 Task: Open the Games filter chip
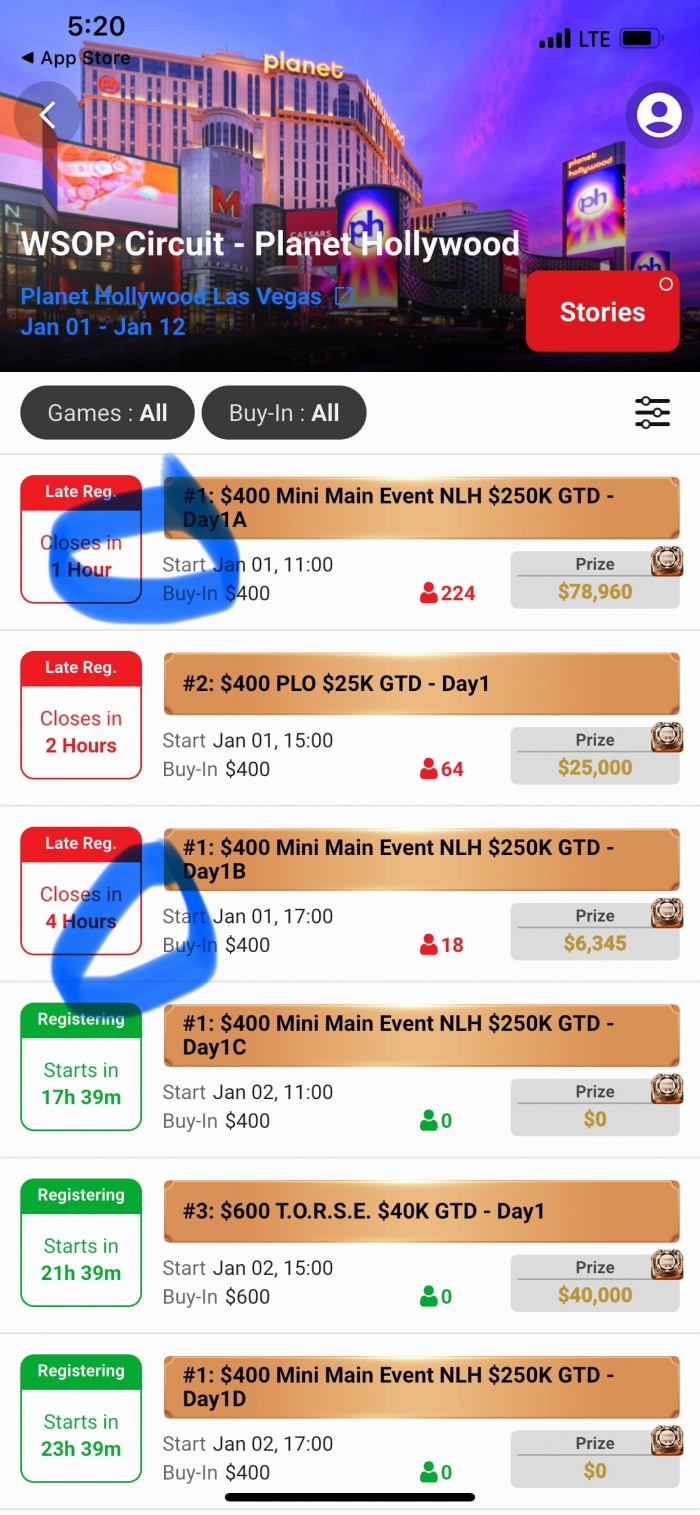107,413
